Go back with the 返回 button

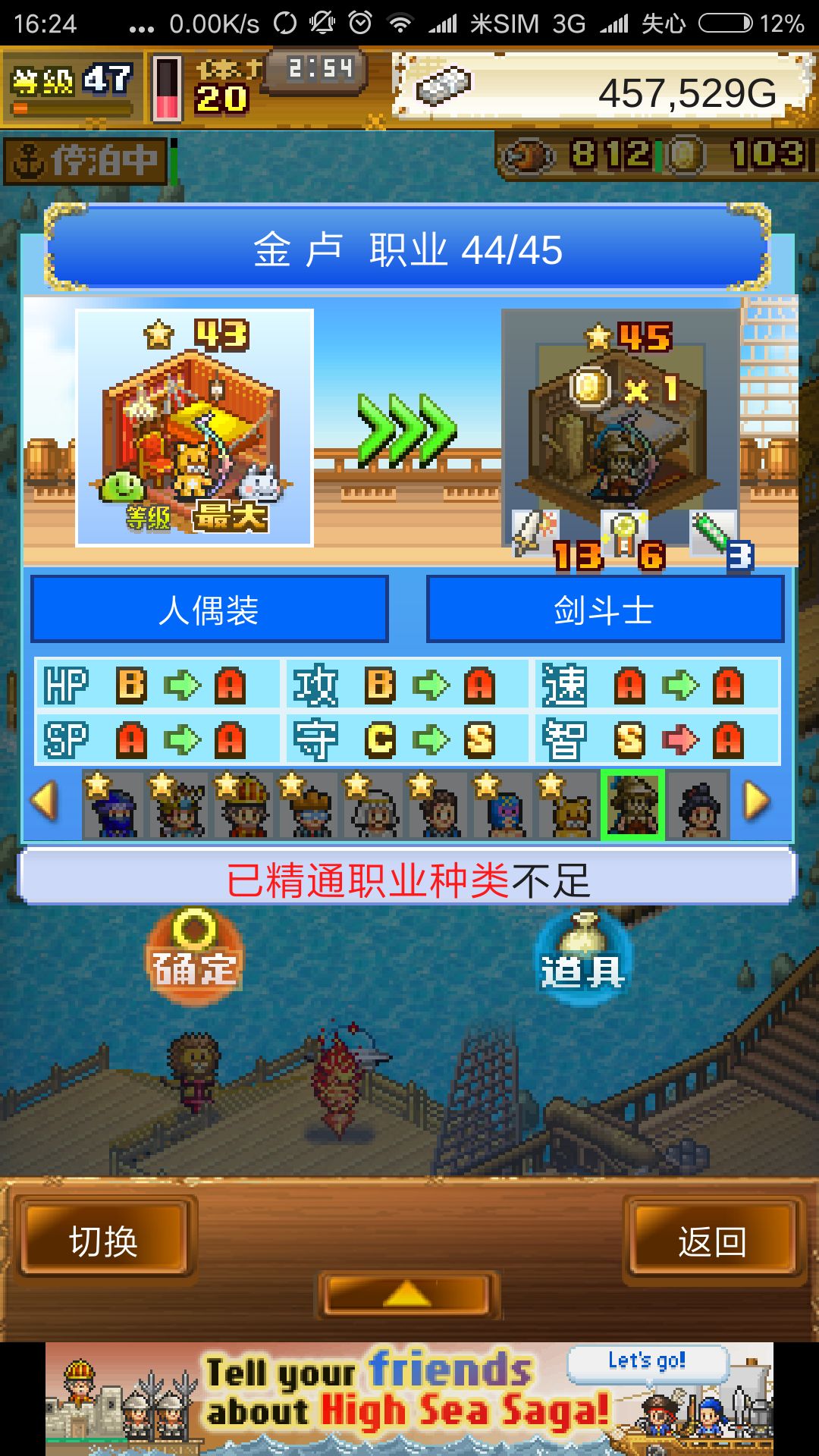[713, 1242]
